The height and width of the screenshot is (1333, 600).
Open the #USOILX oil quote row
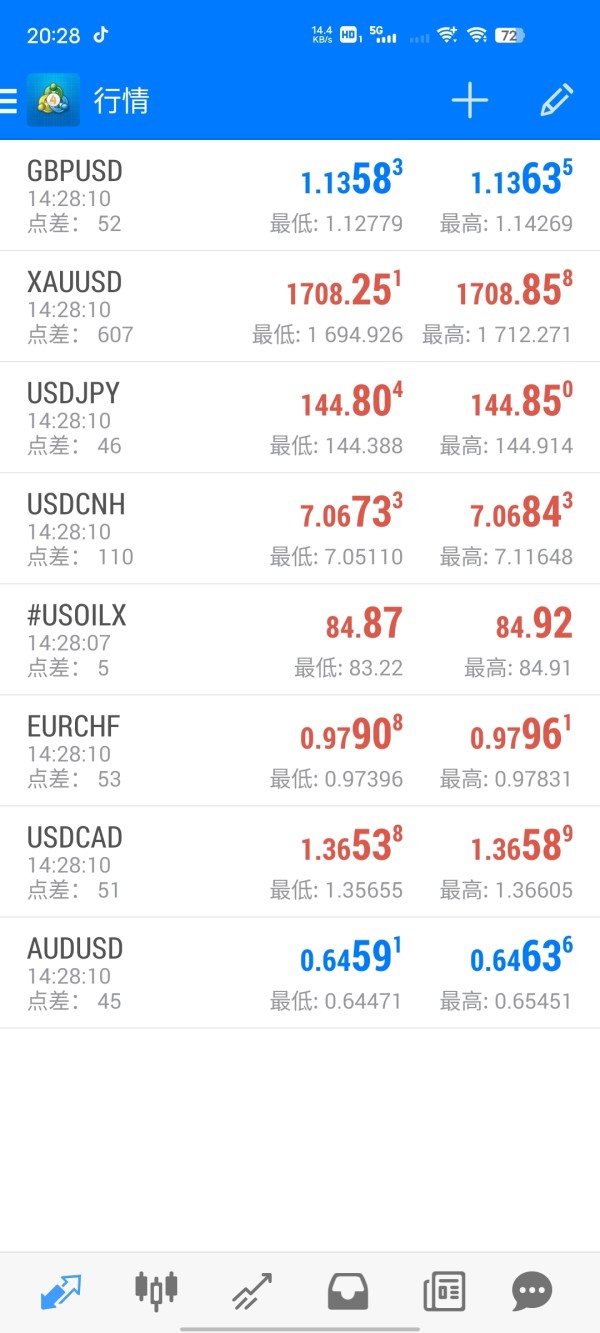pos(300,639)
